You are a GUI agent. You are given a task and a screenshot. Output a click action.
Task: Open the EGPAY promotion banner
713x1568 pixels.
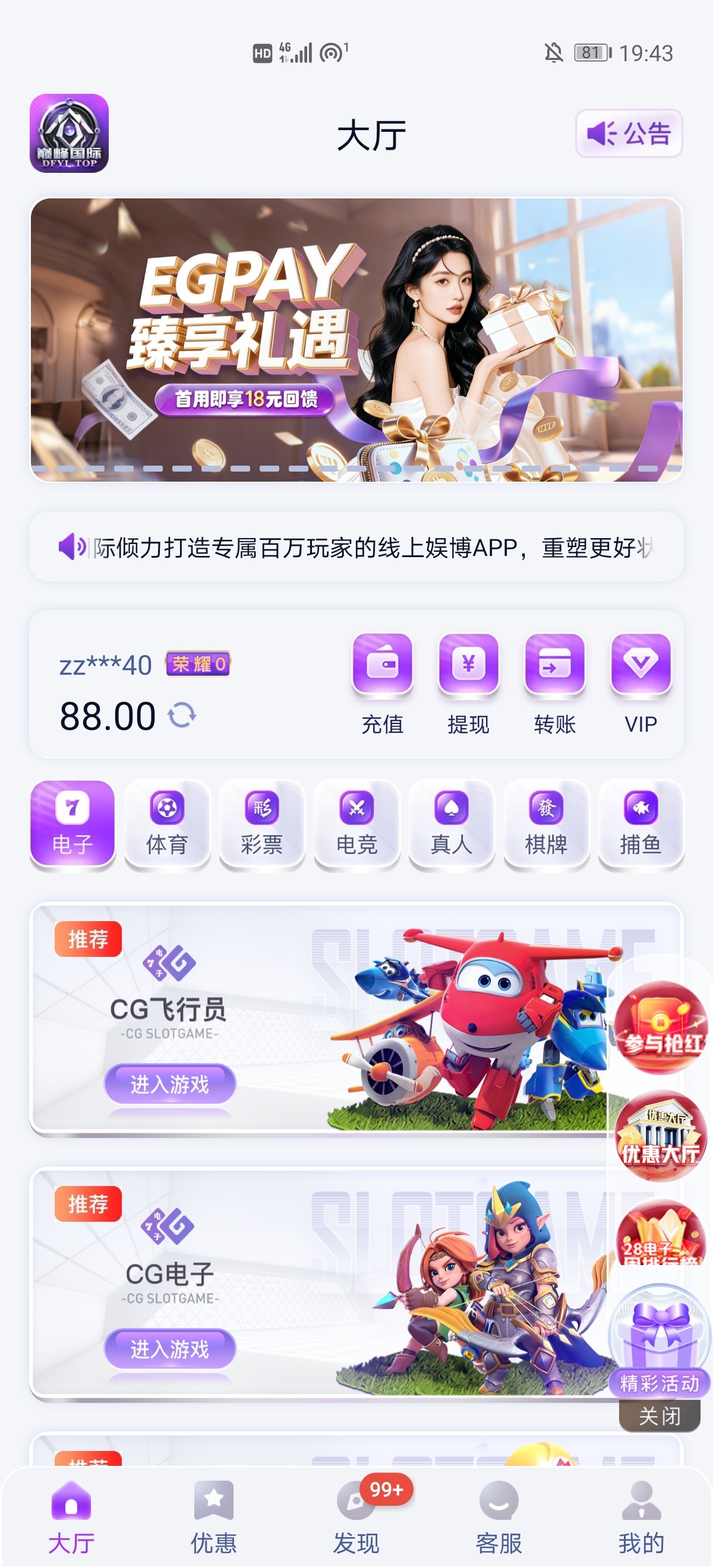pyautogui.click(x=356, y=339)
